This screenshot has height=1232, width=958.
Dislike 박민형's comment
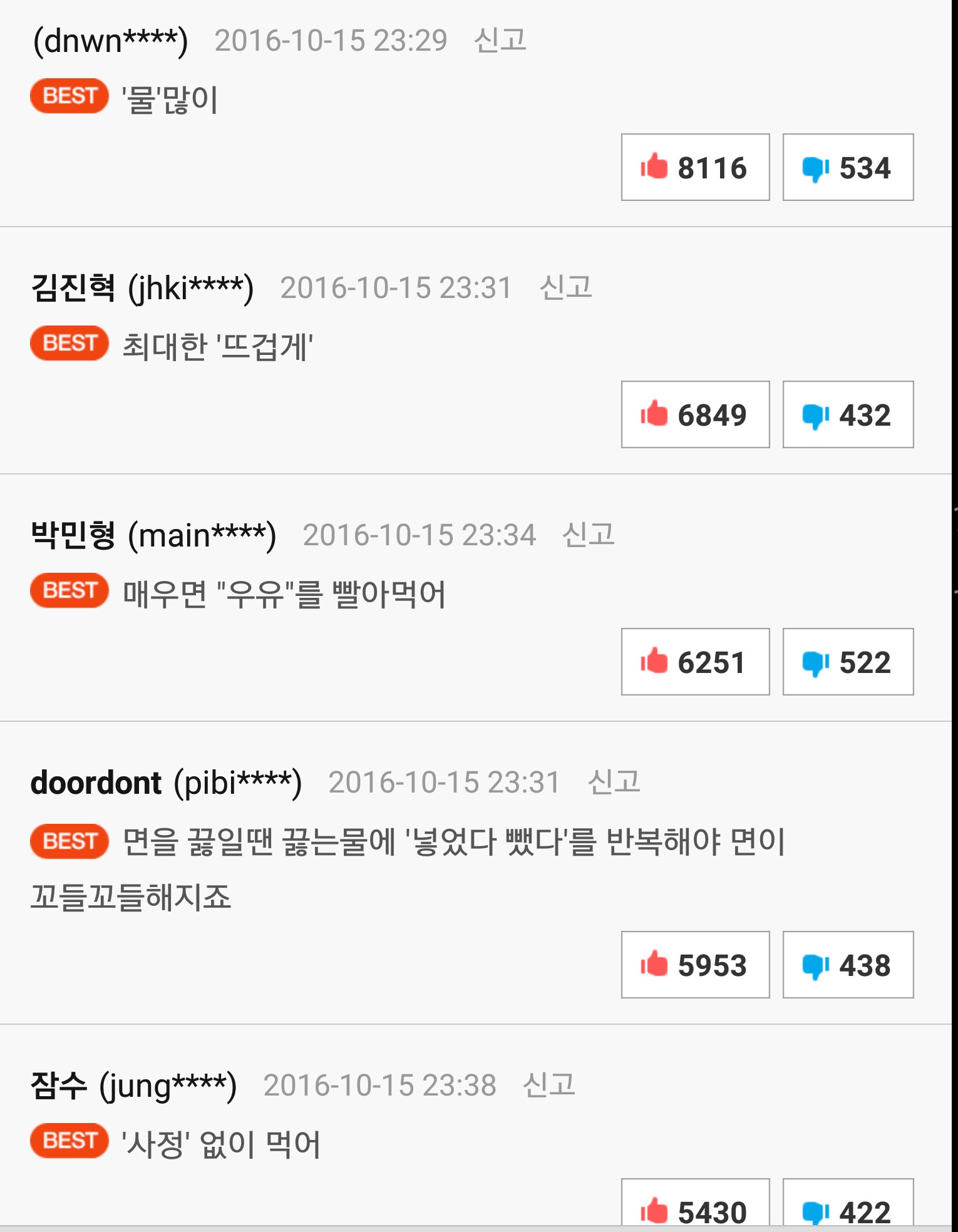pyautogui.click(x=848, y=662)
